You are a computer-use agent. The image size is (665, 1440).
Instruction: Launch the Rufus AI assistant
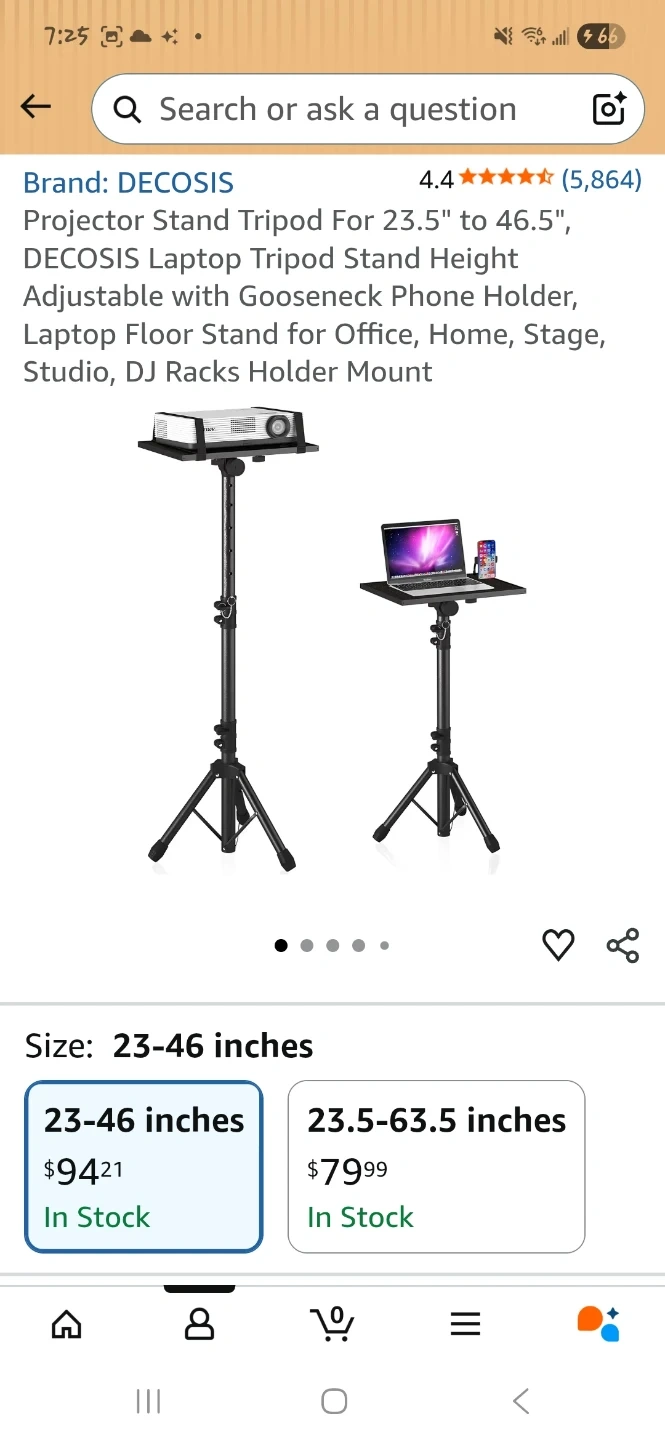click(598, 1323)
